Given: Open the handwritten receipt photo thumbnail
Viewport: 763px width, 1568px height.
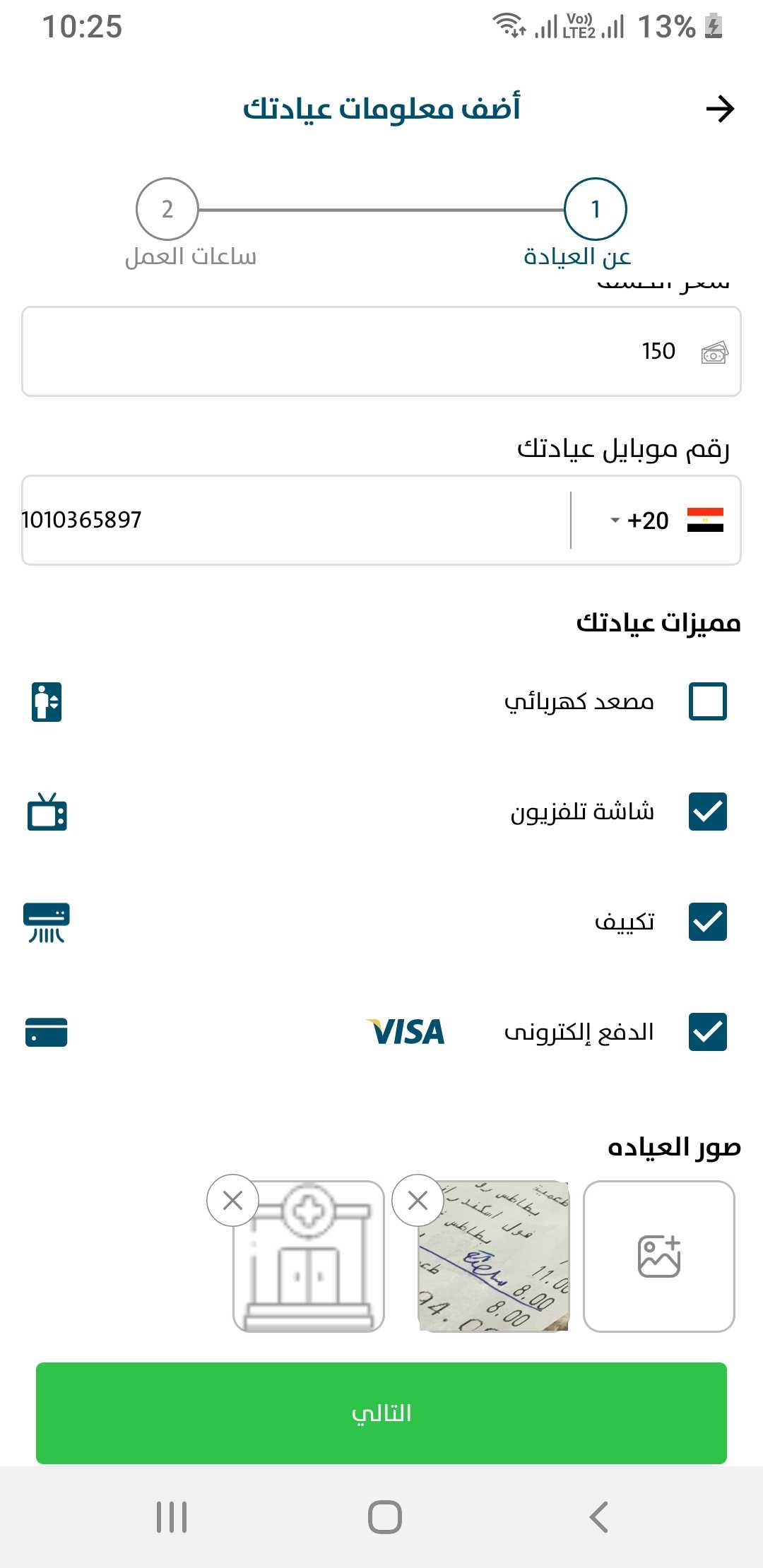Looking at the screenshot, I should (x=495, y=1264).
